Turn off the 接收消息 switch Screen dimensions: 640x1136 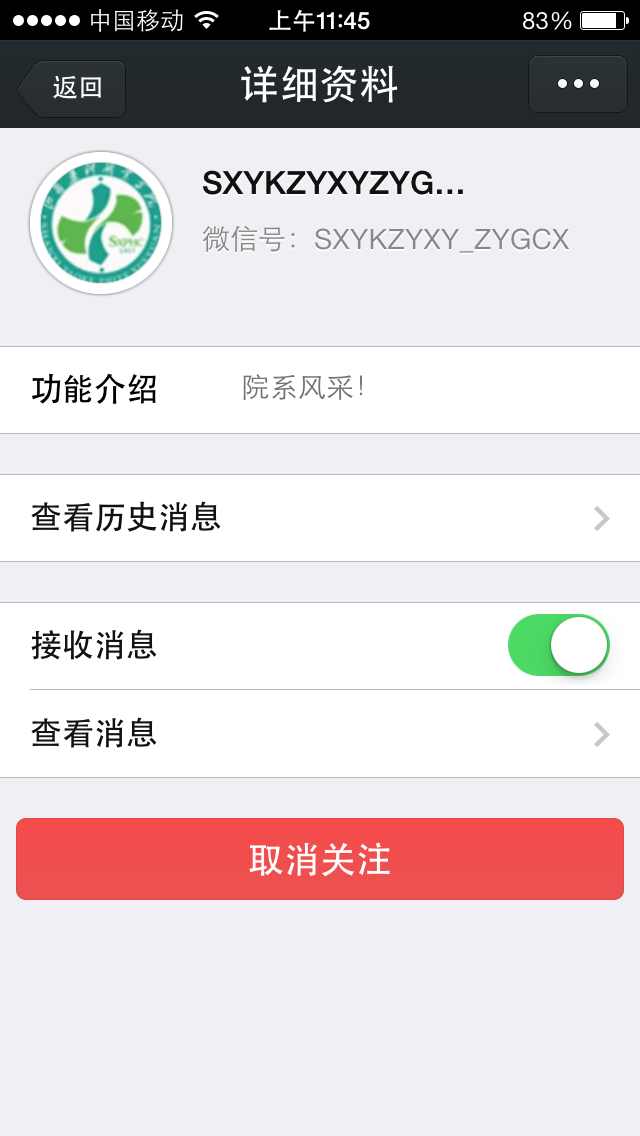tap(559, 645)
